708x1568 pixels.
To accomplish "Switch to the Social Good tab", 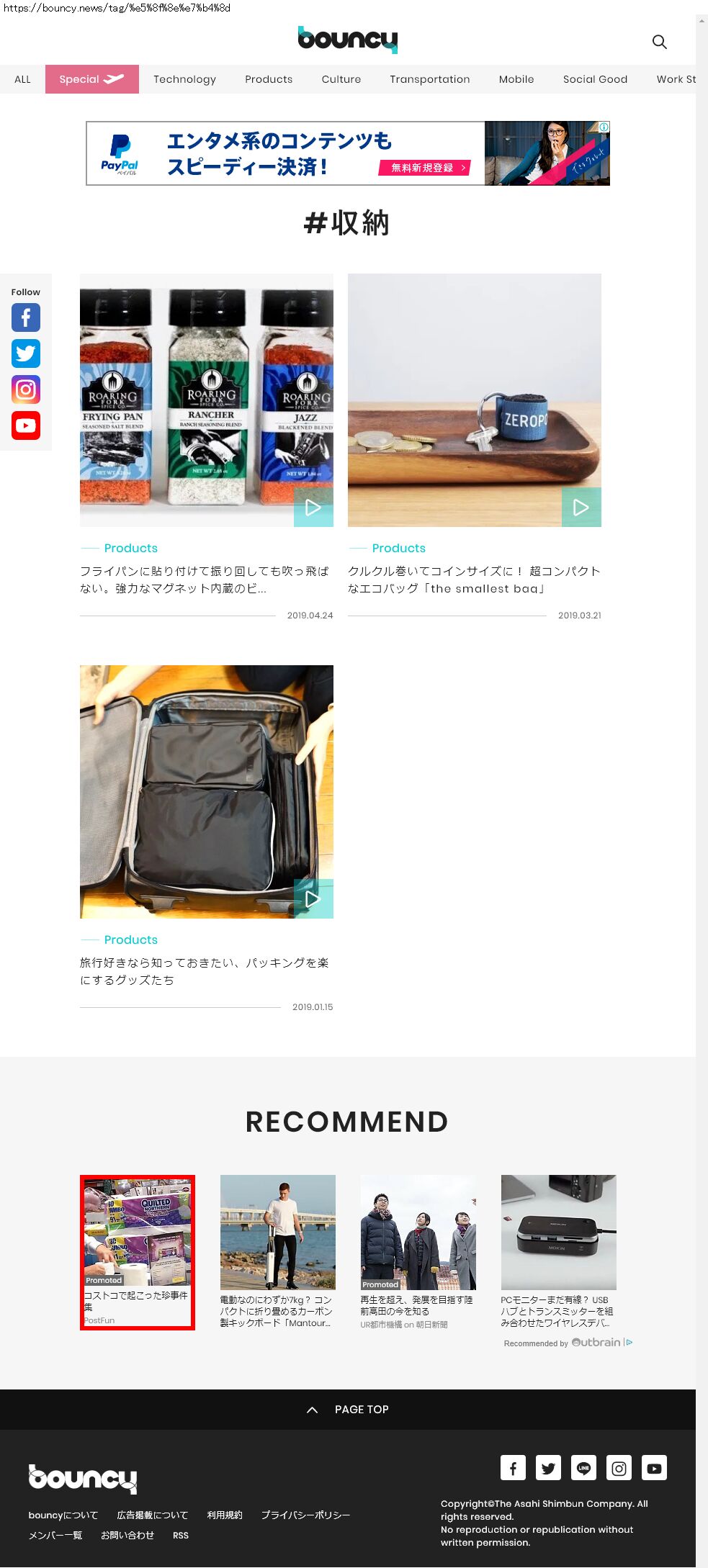I will click(x=595, y=79).
